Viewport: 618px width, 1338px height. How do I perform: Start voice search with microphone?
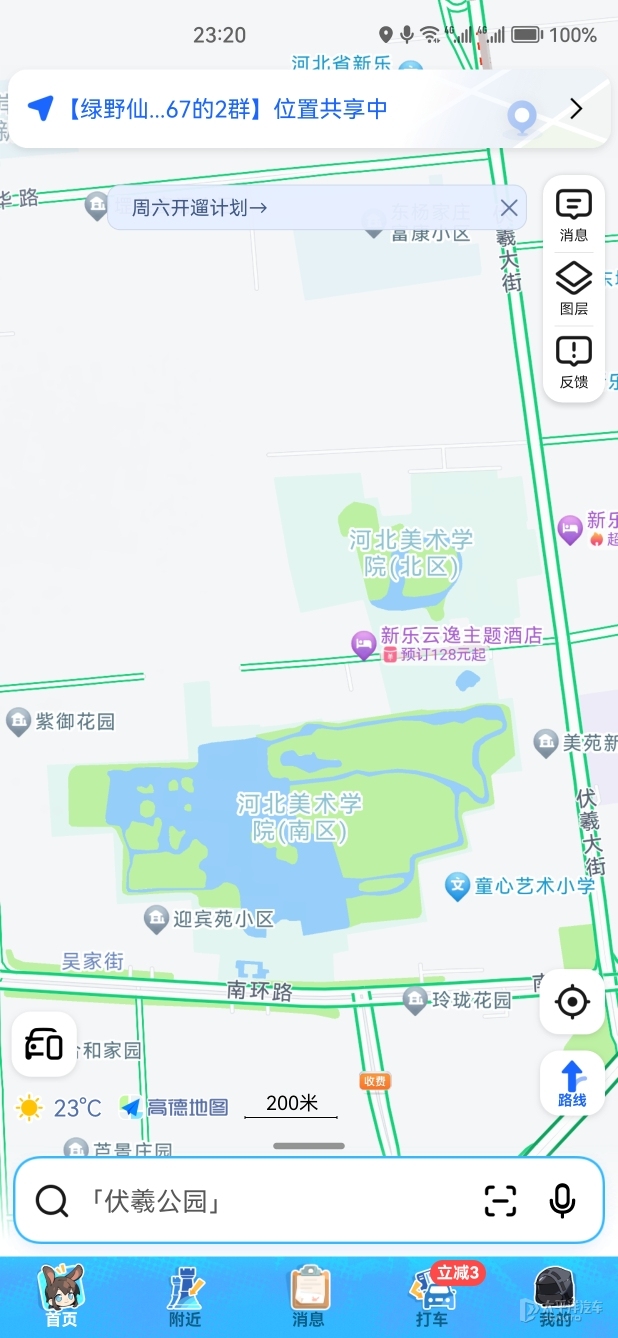click(563, 1200)
